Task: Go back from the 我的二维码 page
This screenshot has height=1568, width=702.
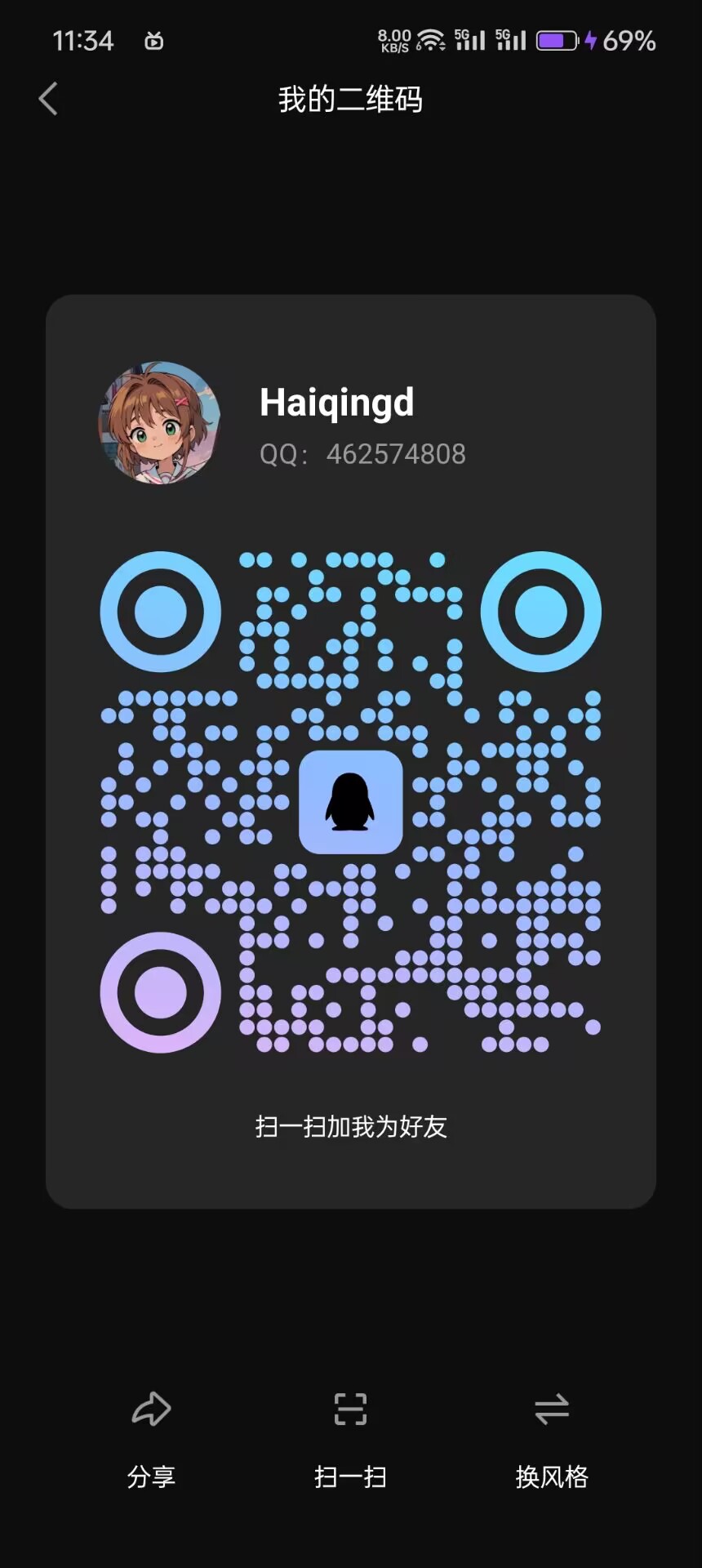Action: 48,100
